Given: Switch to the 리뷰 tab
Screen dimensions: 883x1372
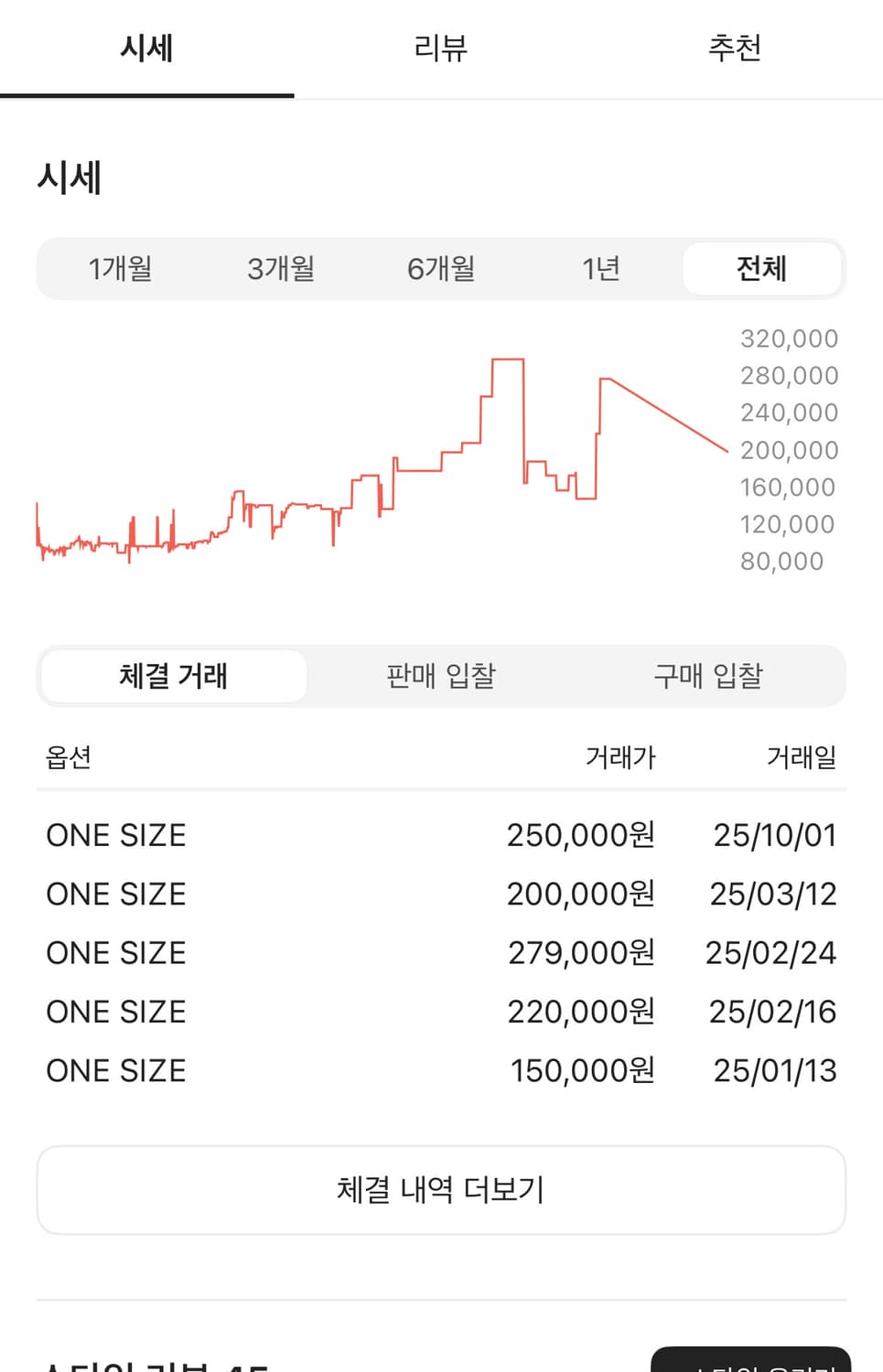Looking at the screenshot, I should click(440, 48).
